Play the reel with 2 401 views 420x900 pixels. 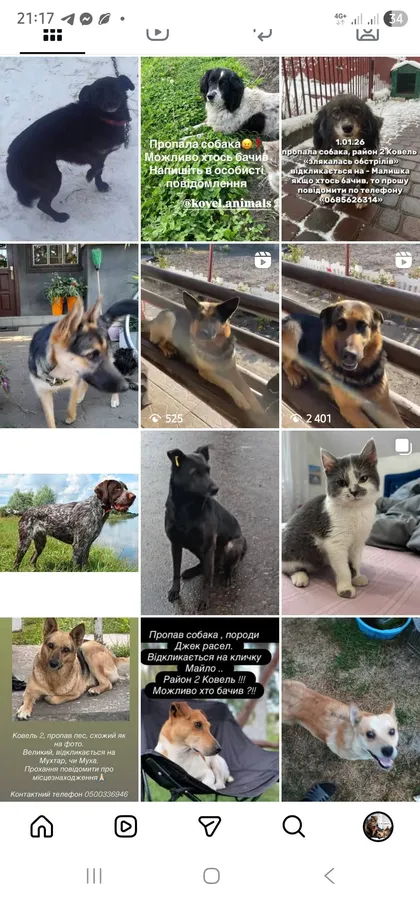pyautogui.click(x=351, y=336)
